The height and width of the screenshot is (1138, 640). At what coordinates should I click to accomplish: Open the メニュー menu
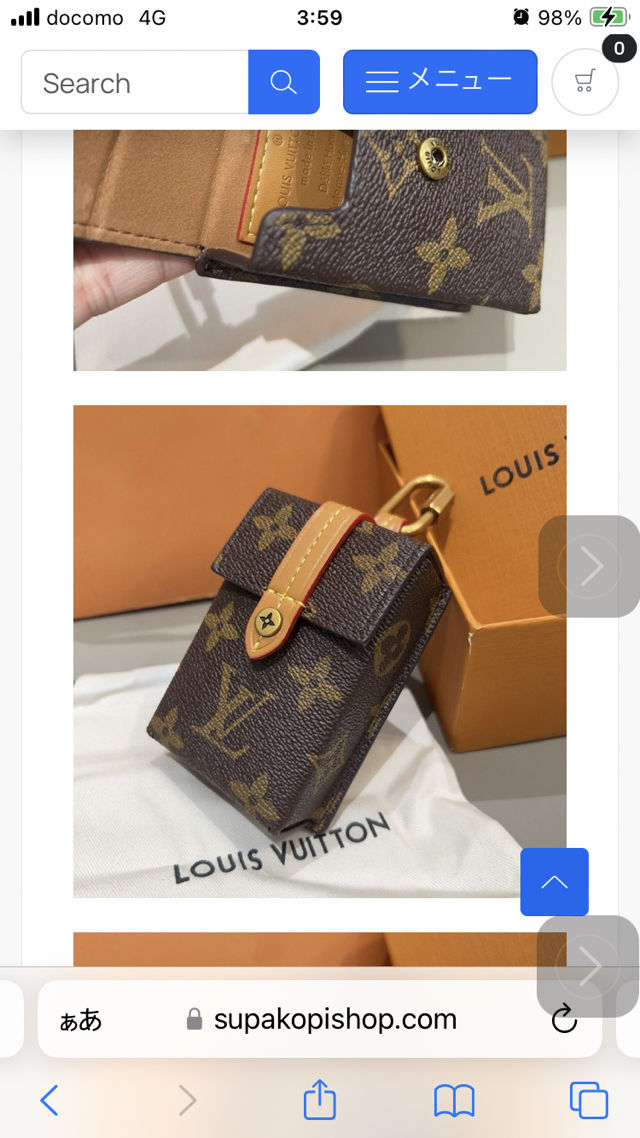[440, 82]
